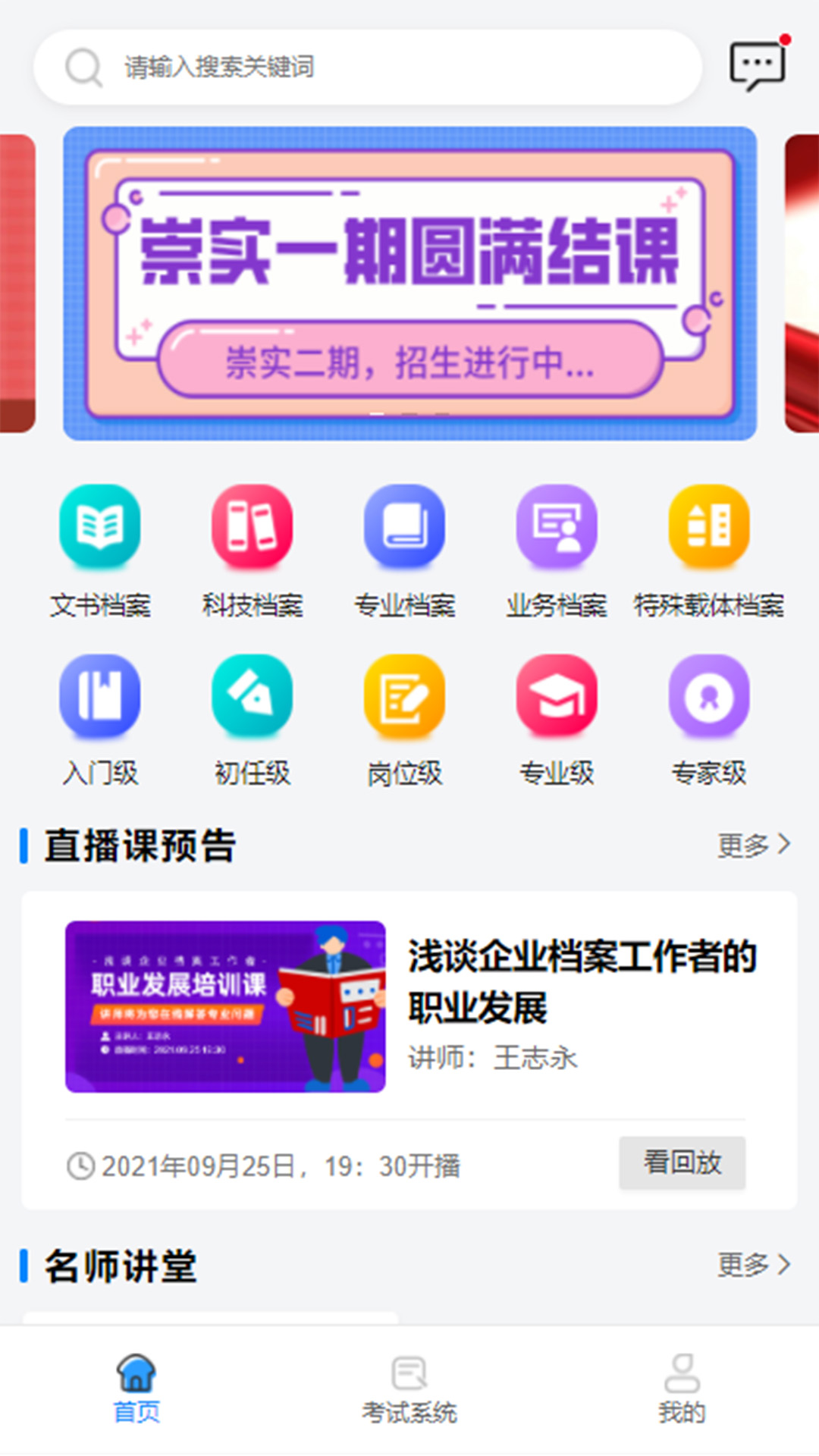The width and height of the screenshot is (819, 1456).
Task: Open the 特殊载体档案 icon
Action: [x=709, y=529]
